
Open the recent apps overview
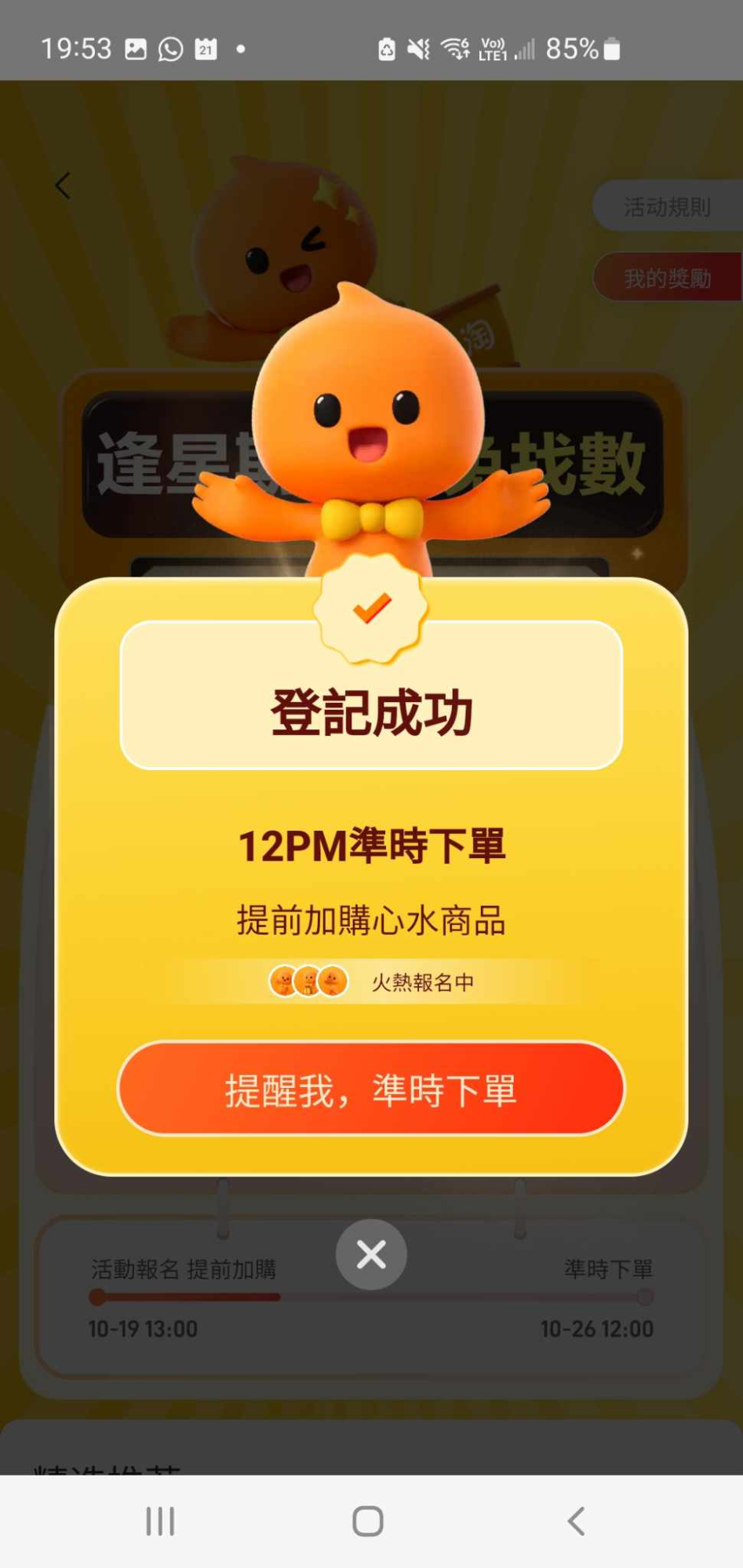(x=160, y=1521)
